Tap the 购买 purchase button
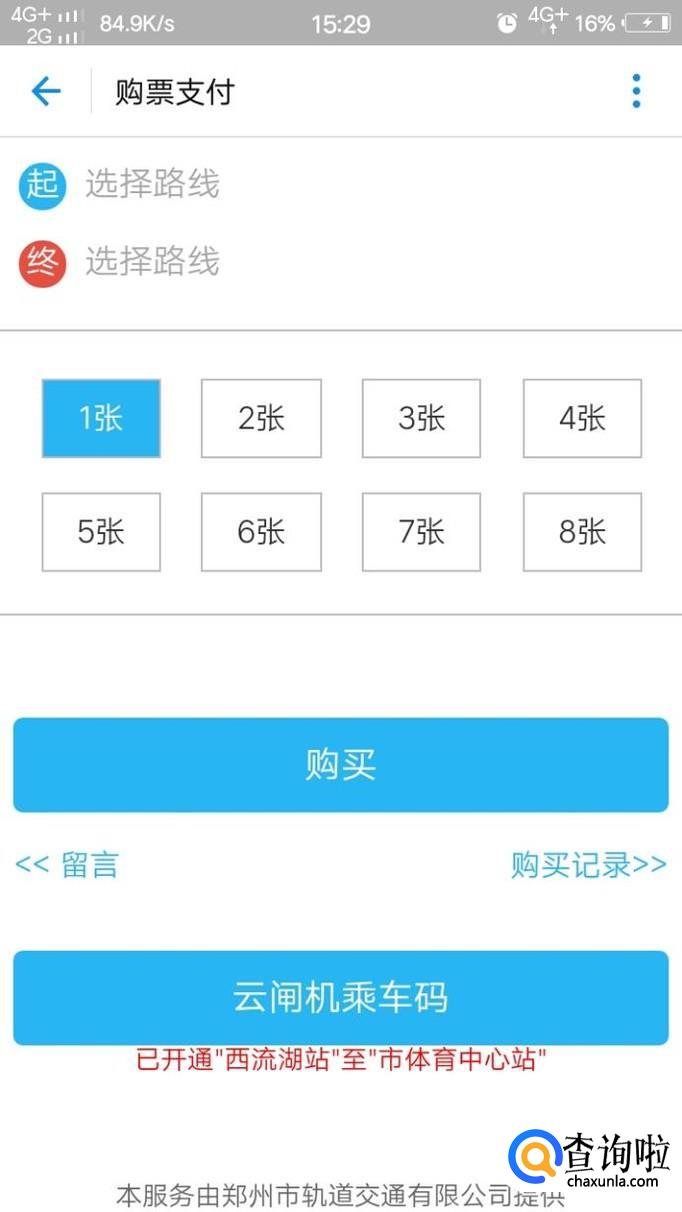 point(340,765)
